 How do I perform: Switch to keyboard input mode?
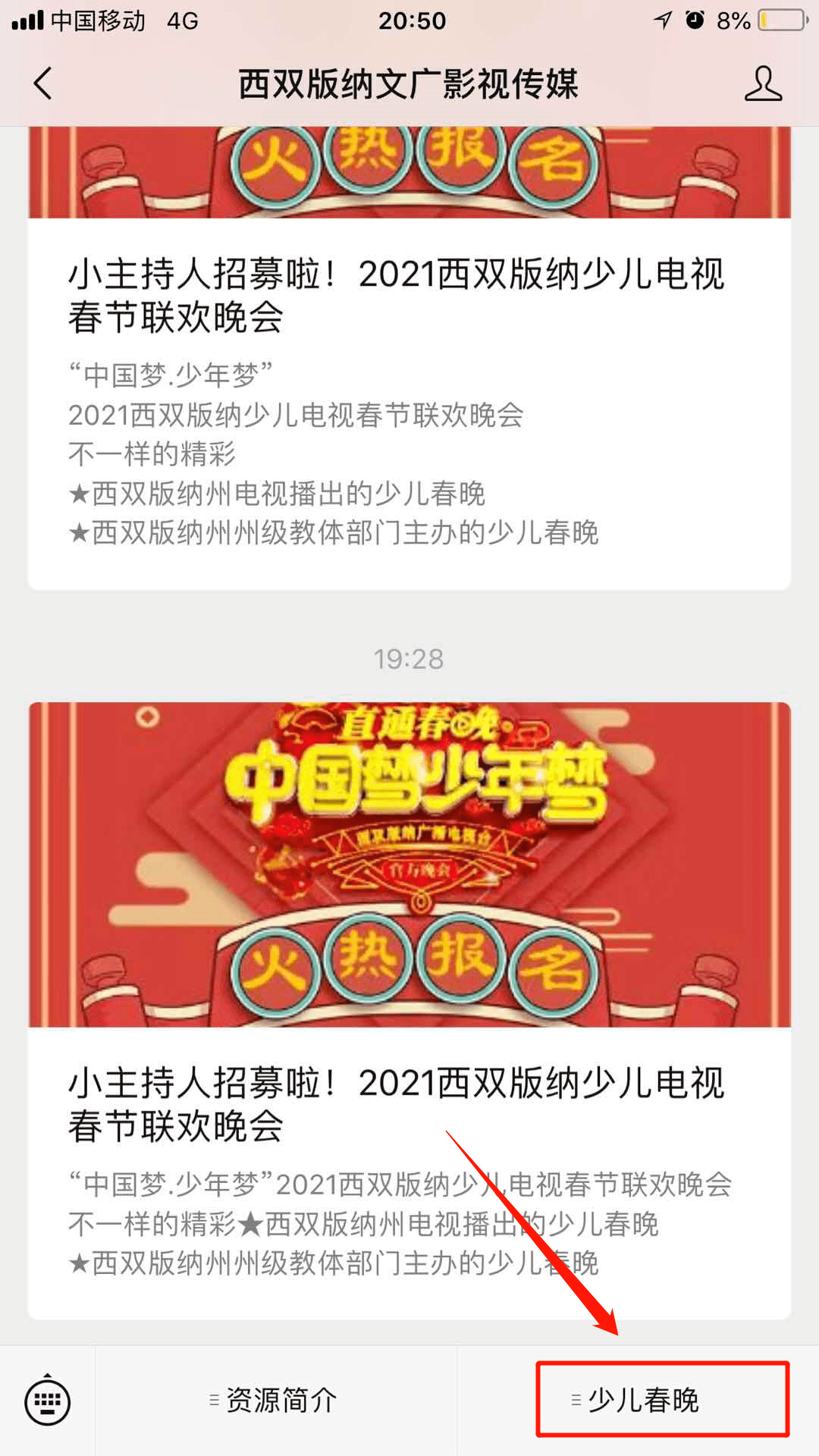coord(47,1401)
